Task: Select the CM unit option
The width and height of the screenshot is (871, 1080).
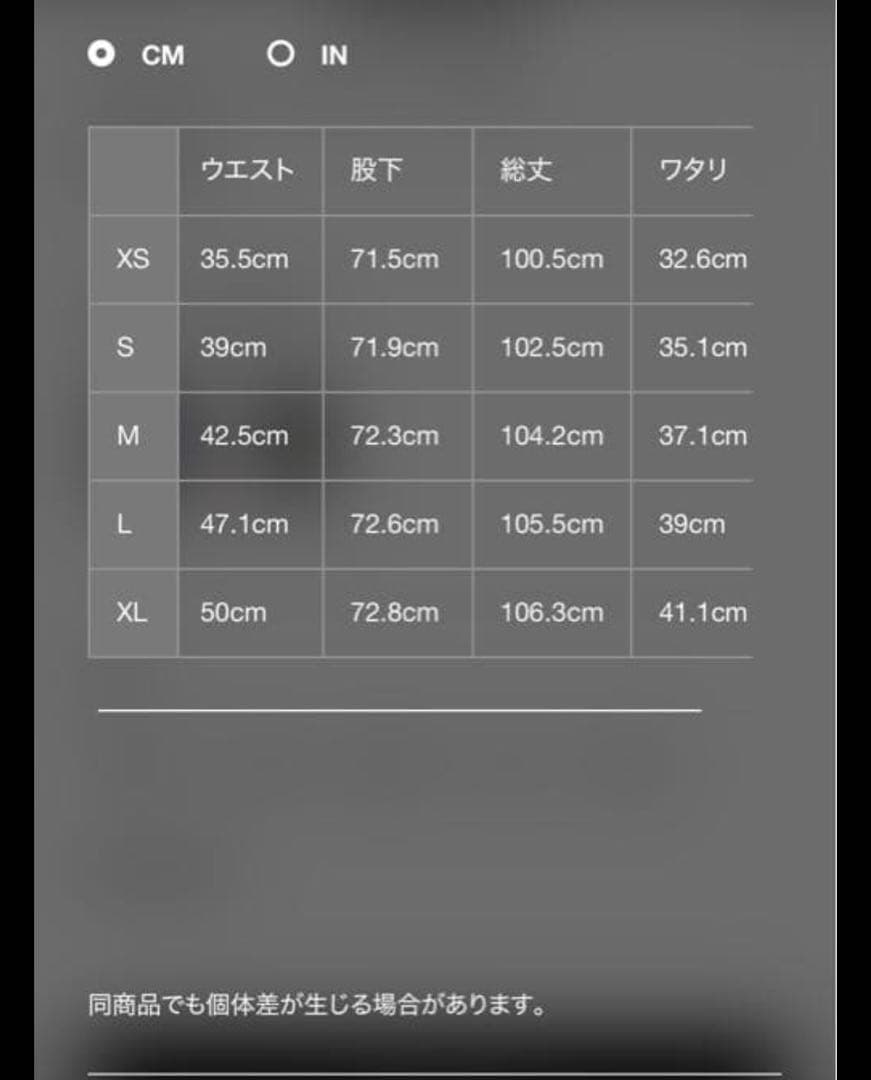Action: click(101, 54)
